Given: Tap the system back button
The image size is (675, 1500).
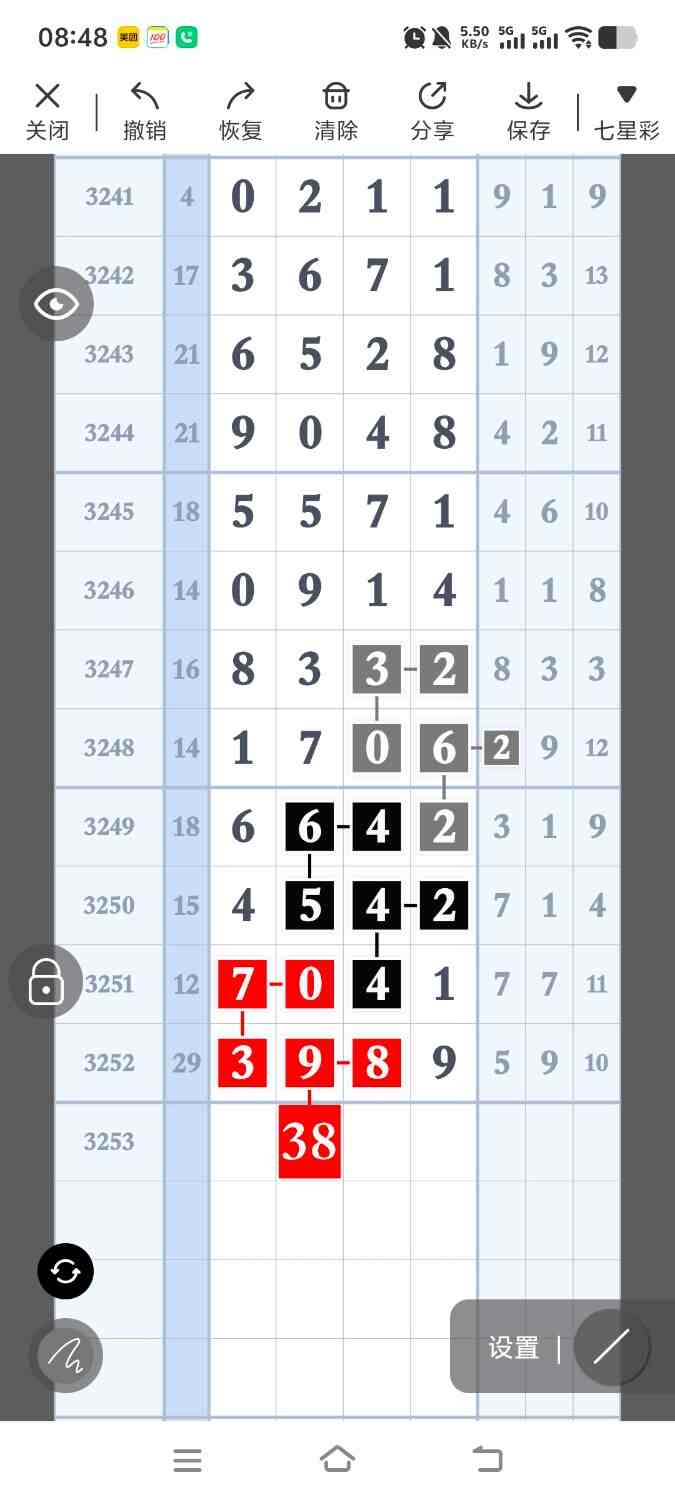Looking at the screenshot, I should (x=487, y=1460).
